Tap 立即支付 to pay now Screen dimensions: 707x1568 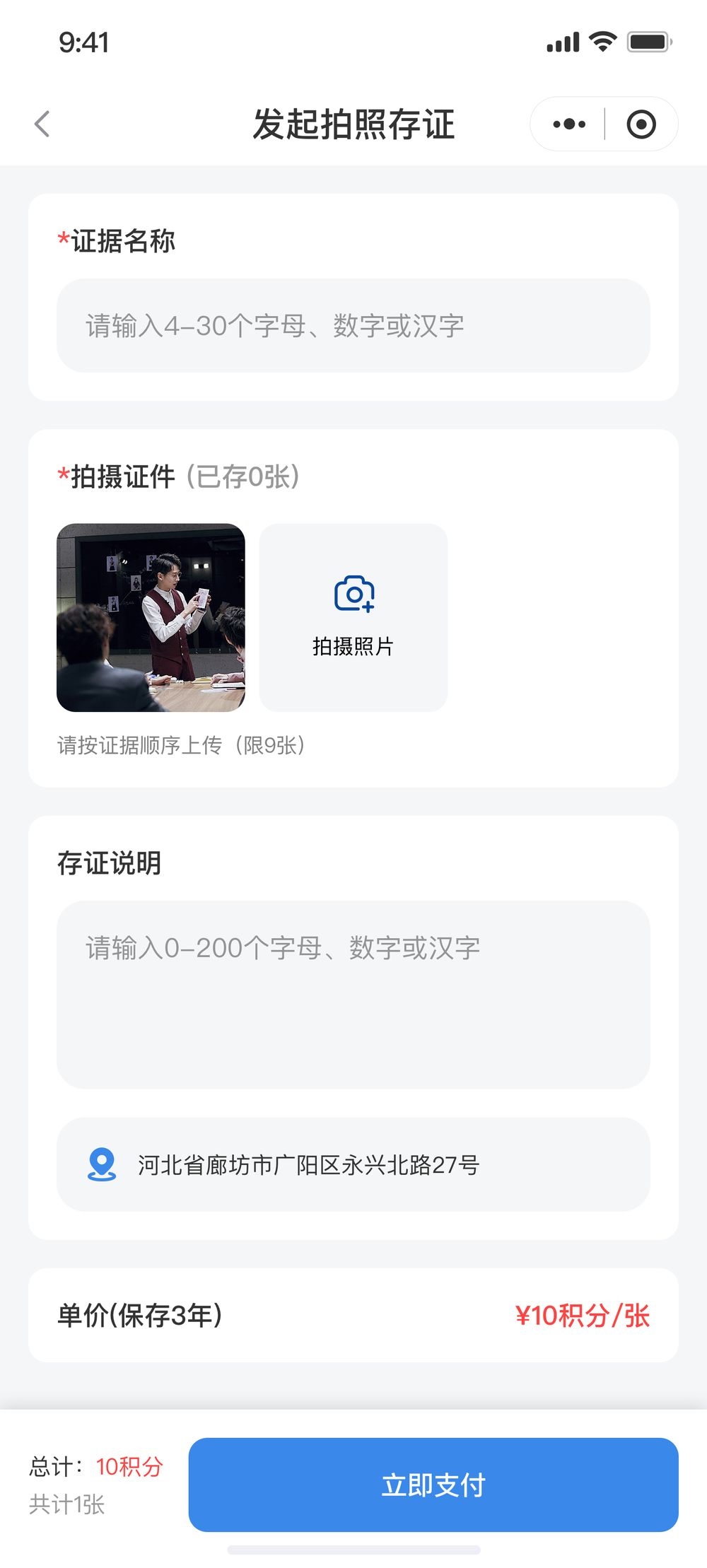coord(433,1485)
